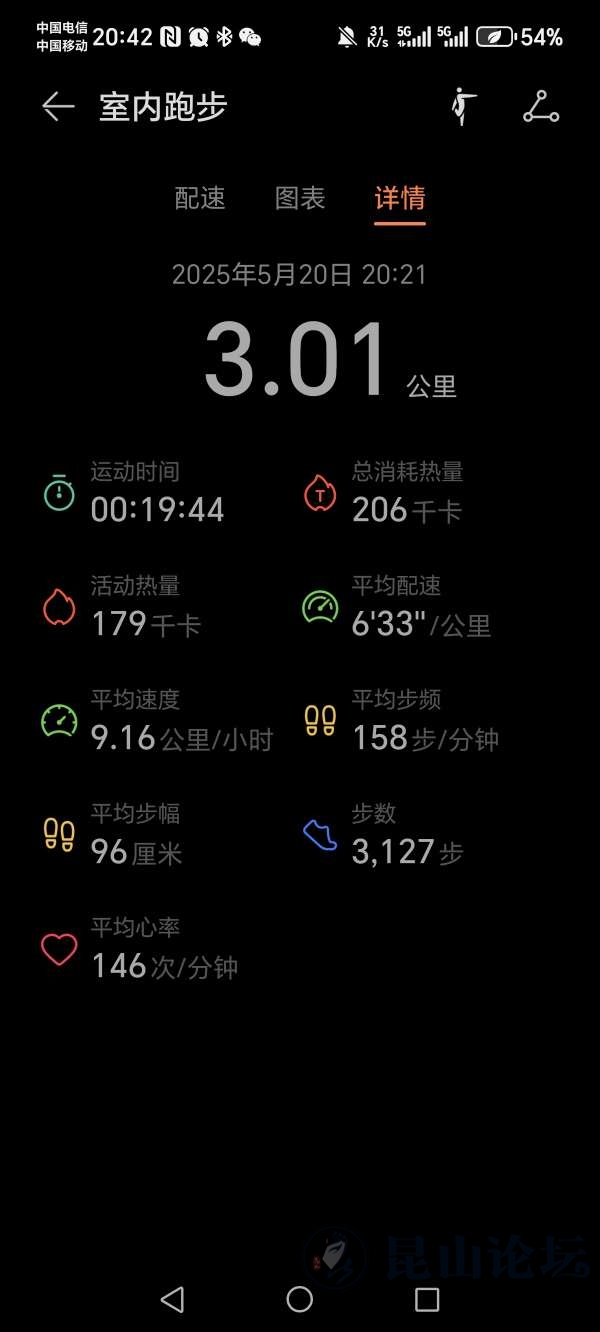Open recent apps from navigation bar
600x1332 pixels.
(427, 1299)
